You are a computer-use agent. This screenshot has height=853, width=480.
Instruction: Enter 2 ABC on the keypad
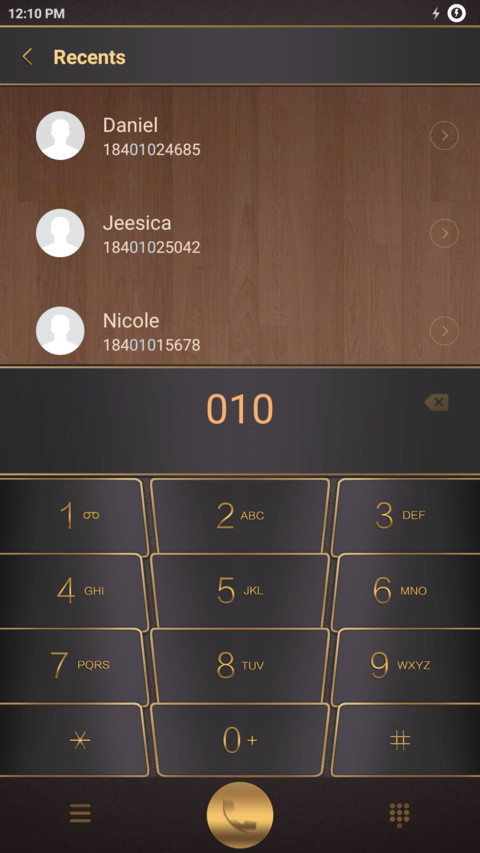[240, 516]
